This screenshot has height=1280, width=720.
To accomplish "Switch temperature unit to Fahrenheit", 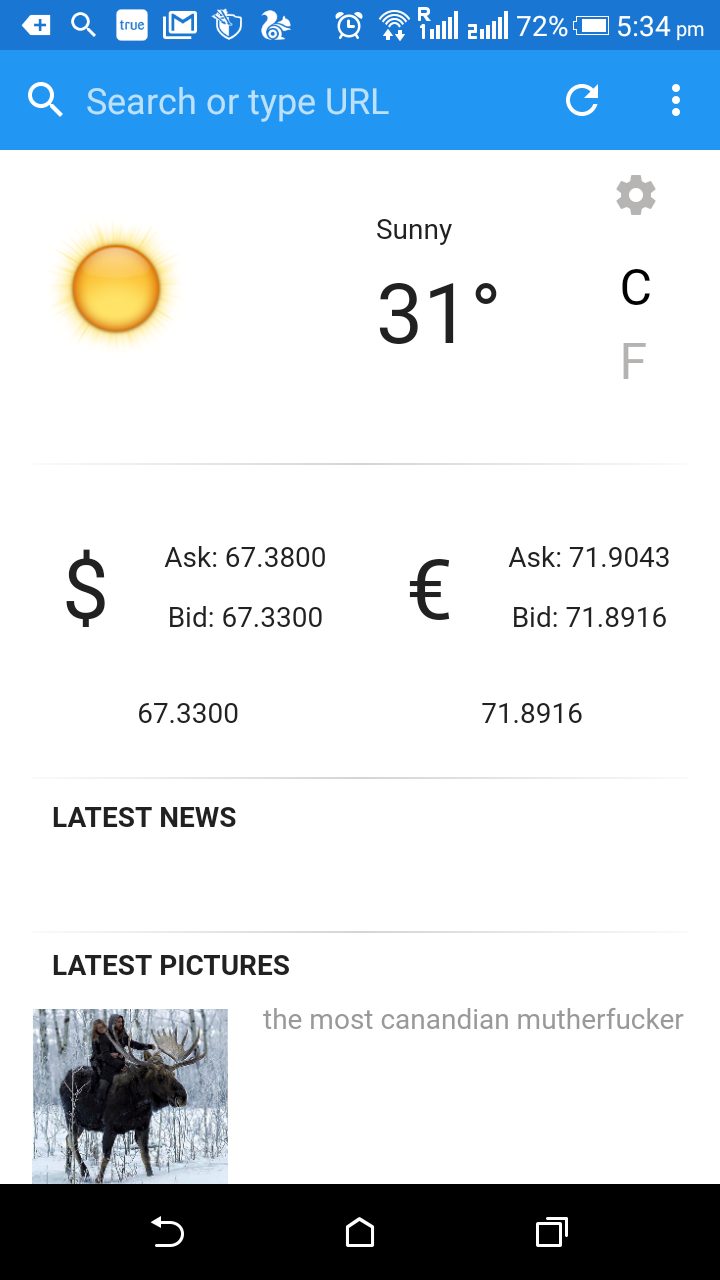I will pyautogui.click(x=632, y=362).
